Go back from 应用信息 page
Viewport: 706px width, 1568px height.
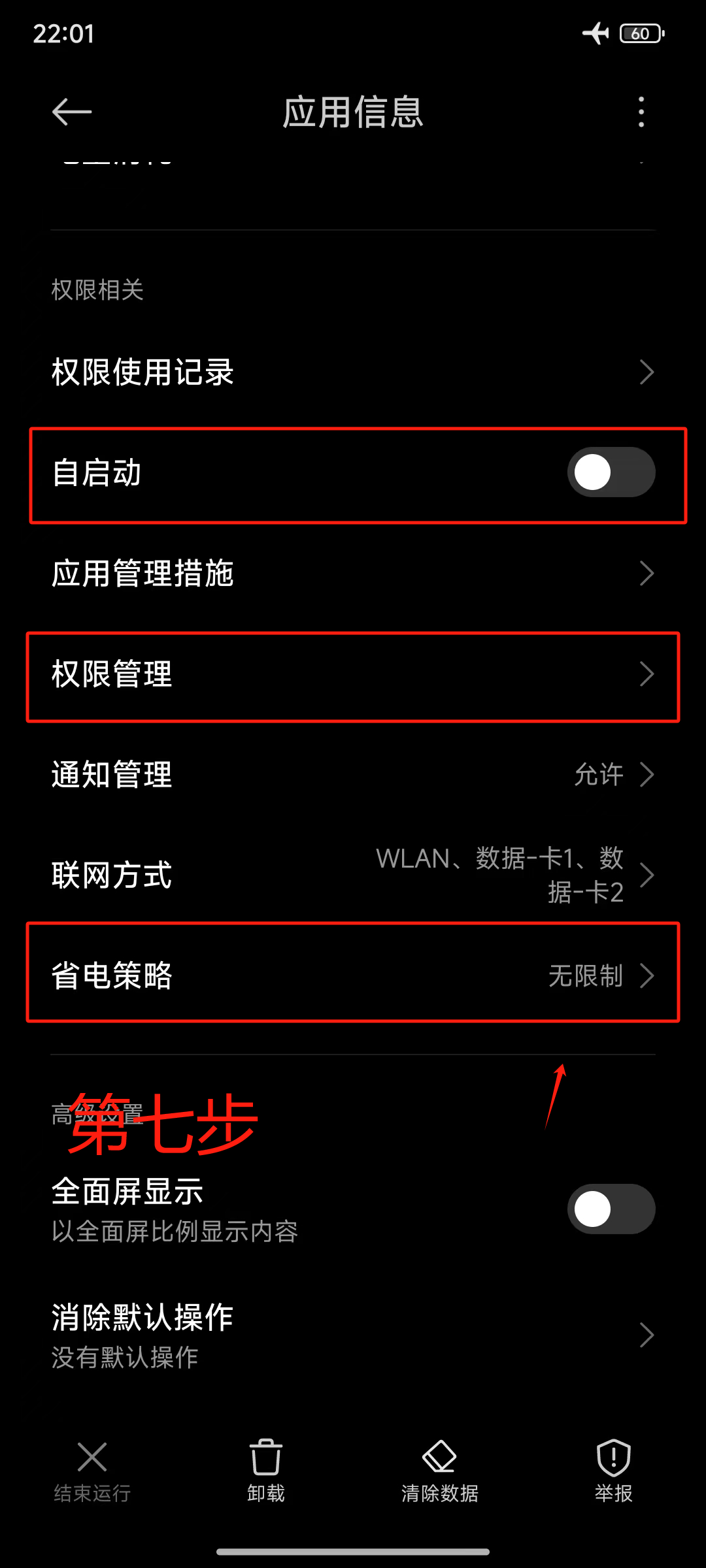point(72,112)
